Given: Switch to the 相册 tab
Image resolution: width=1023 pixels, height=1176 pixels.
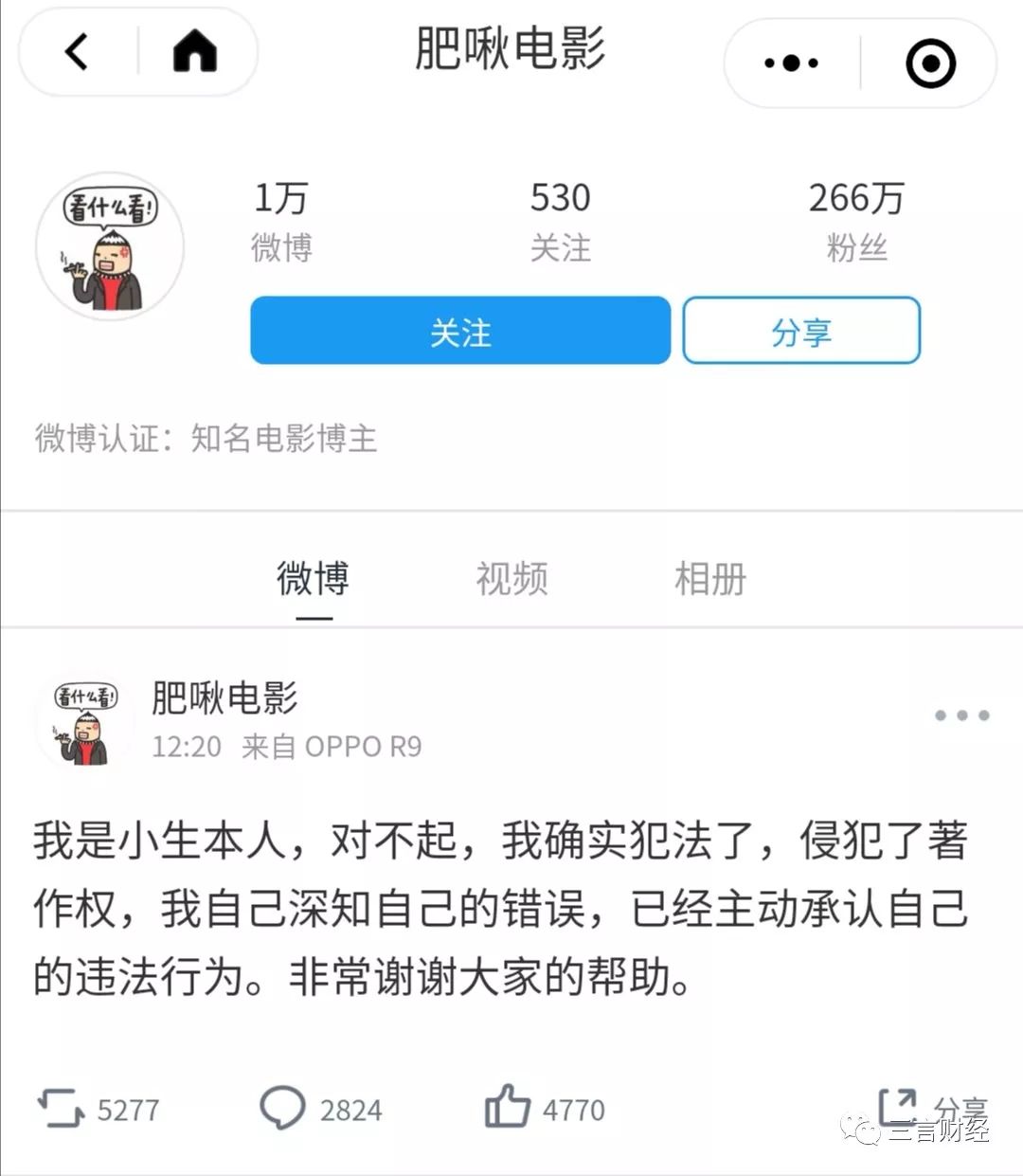Looking at the screenshot, I should (x=709, y=578).
